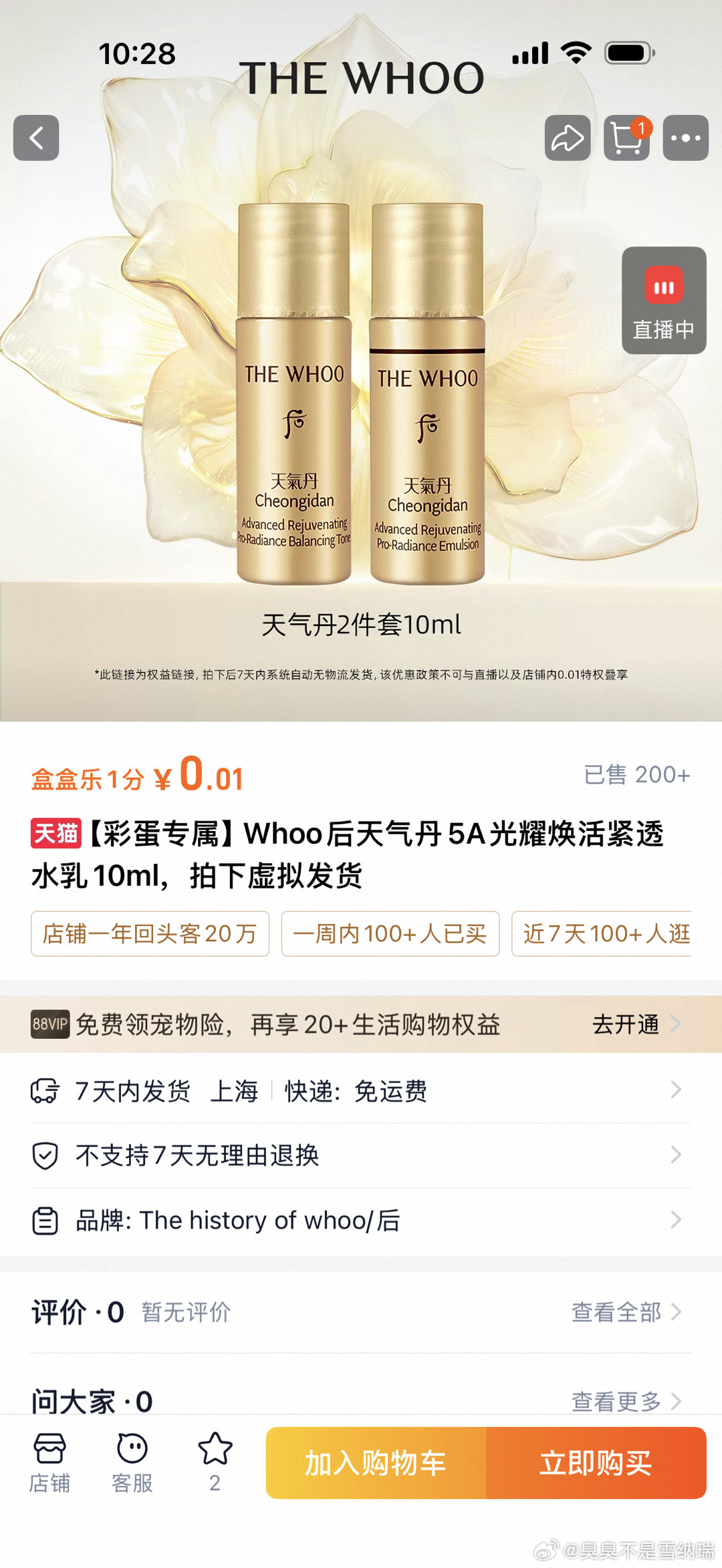
Task: Tap the 店铺一年回头客20万 tag
Action: click(150, 933)
